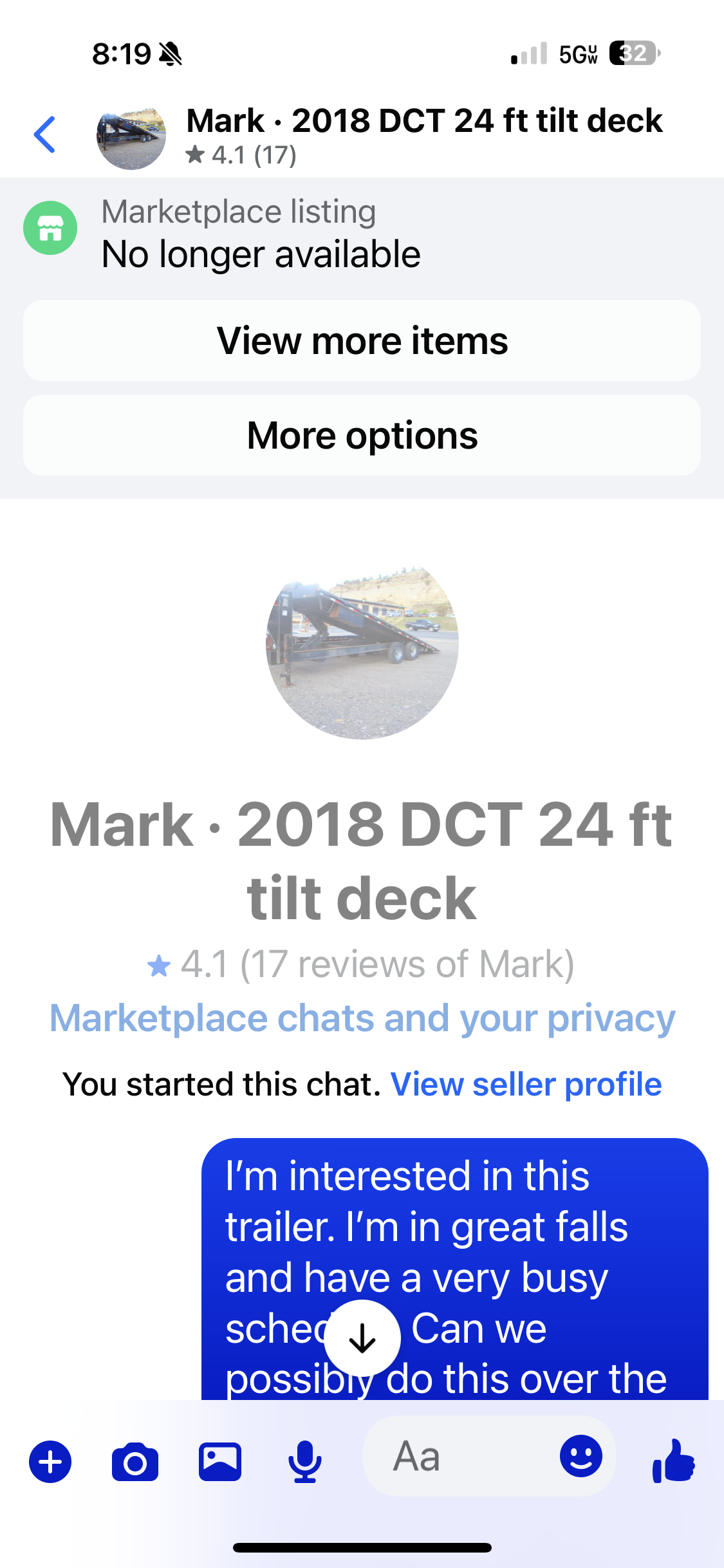The width and height of the screenshot is (724, 1568).
Task: Open chat details from the header title
Action: [x=423, y=121]
